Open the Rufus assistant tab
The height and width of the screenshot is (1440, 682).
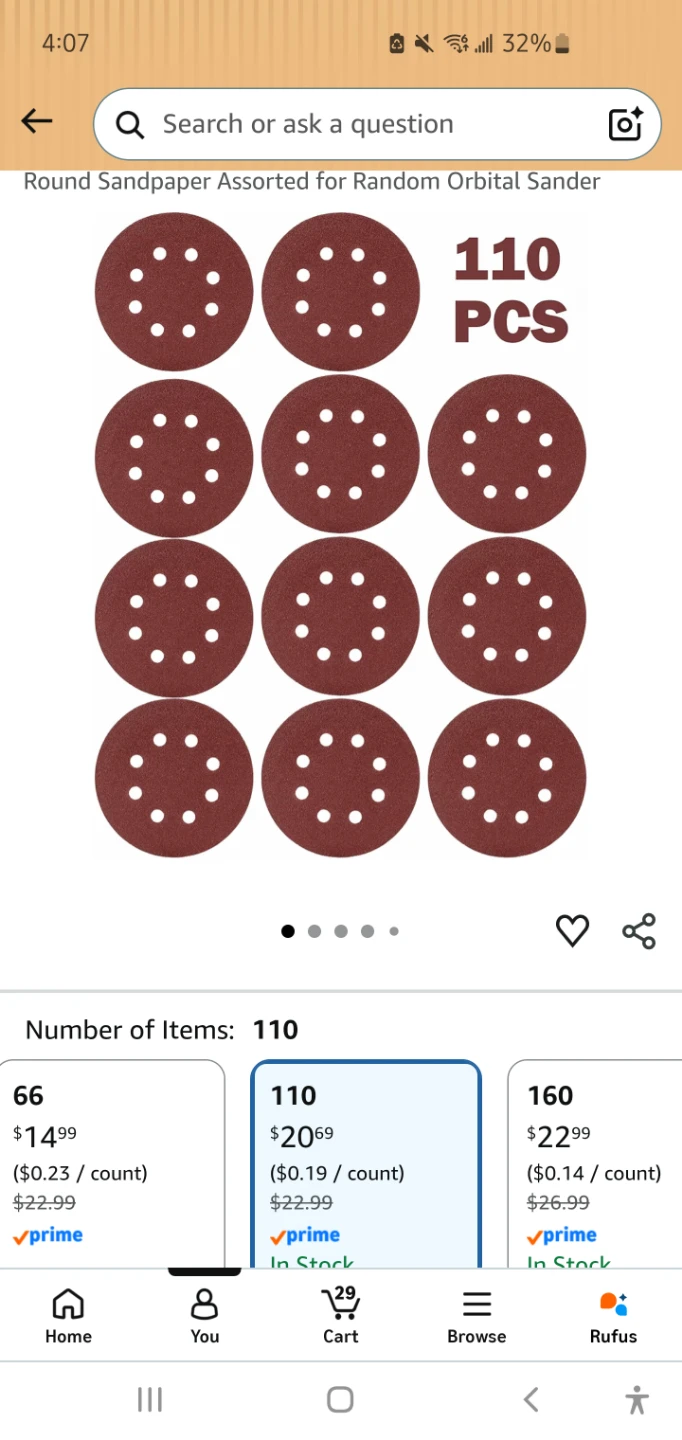pos(613,1315)
